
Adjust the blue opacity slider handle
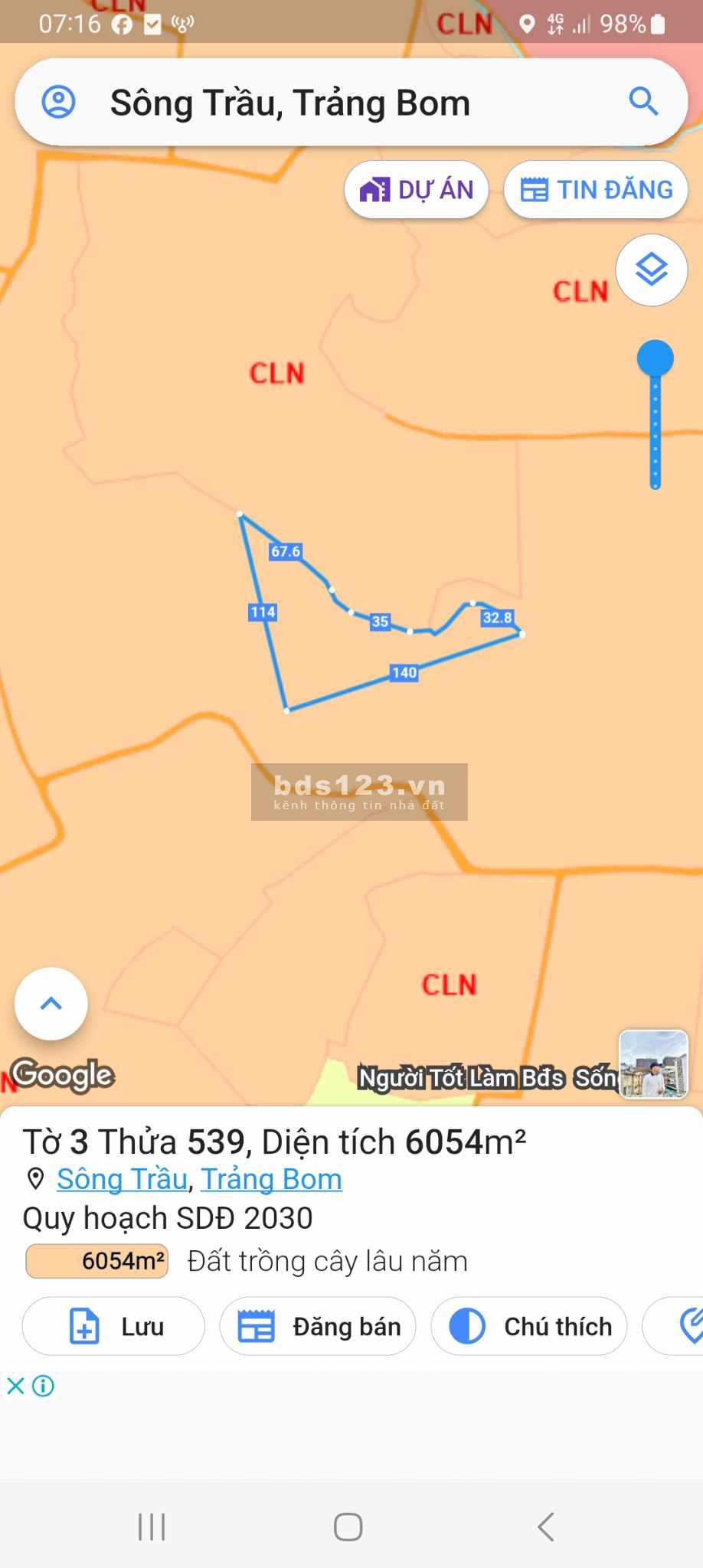[x=655, y=358]
